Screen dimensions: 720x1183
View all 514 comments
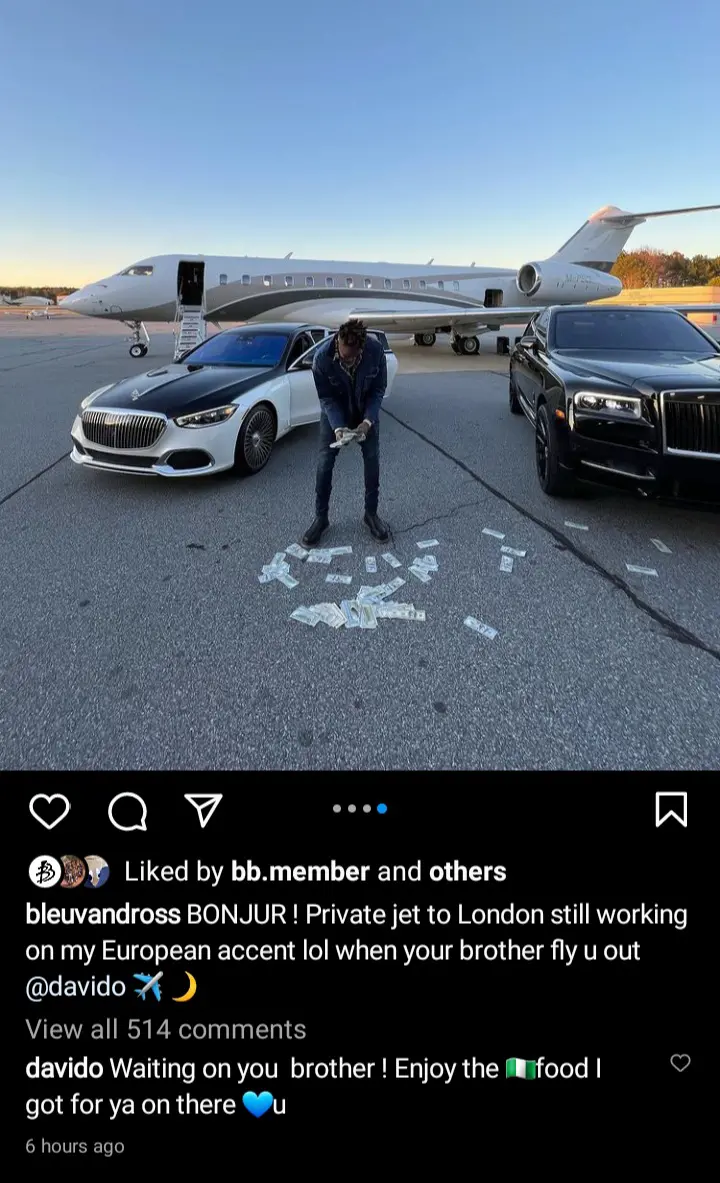pos(166,1029)
